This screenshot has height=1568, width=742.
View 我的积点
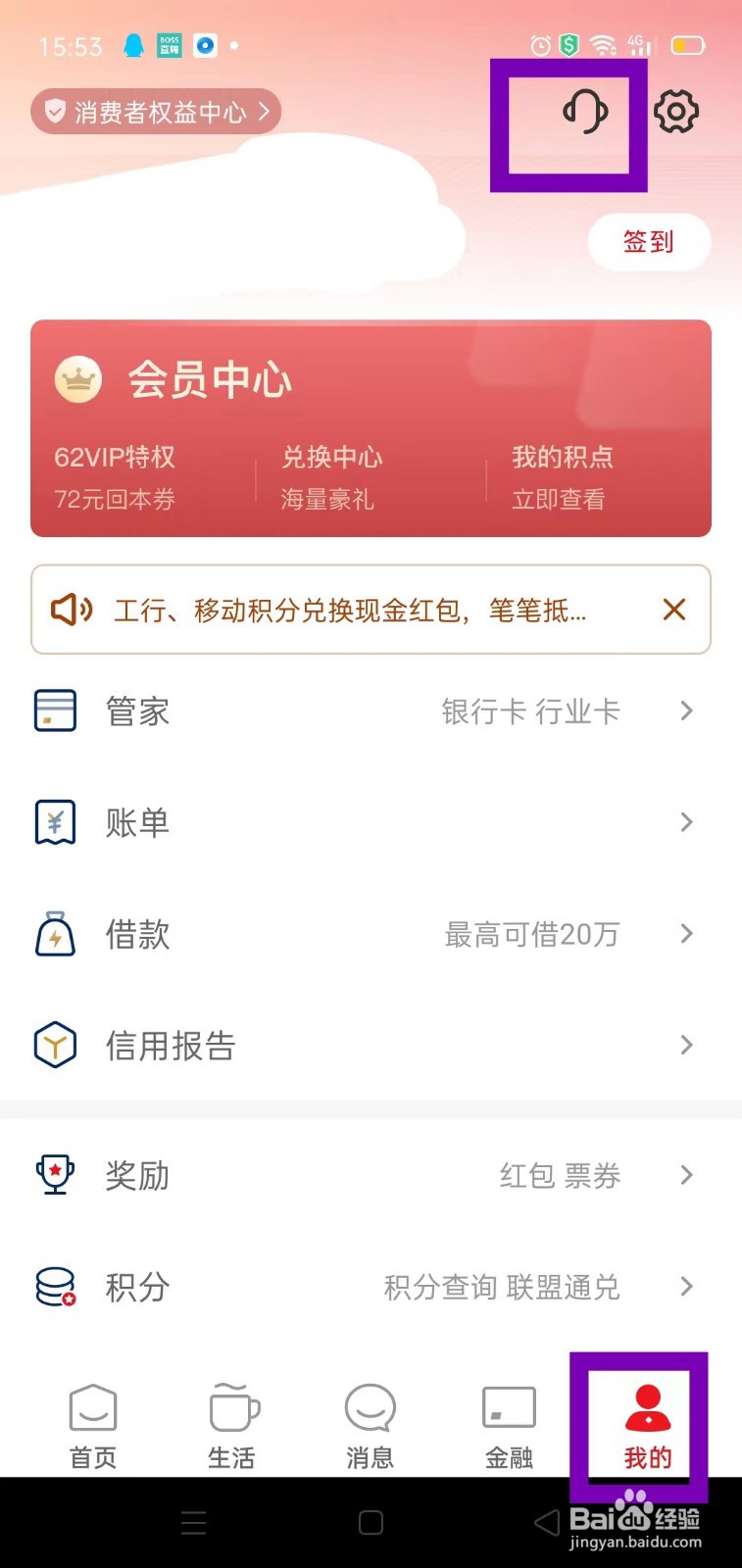pos(562,477)
